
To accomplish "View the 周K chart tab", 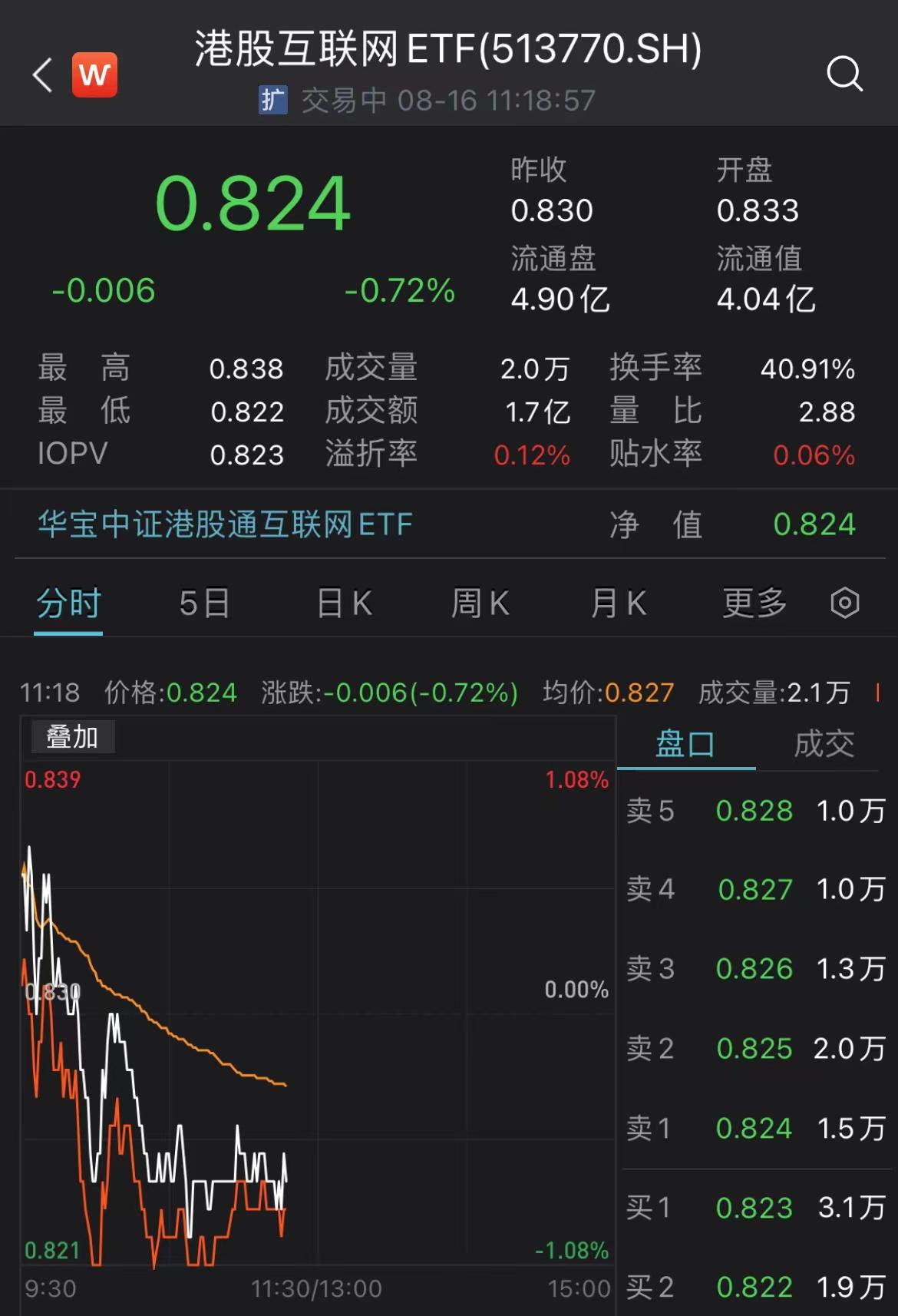I will [480, 603].
